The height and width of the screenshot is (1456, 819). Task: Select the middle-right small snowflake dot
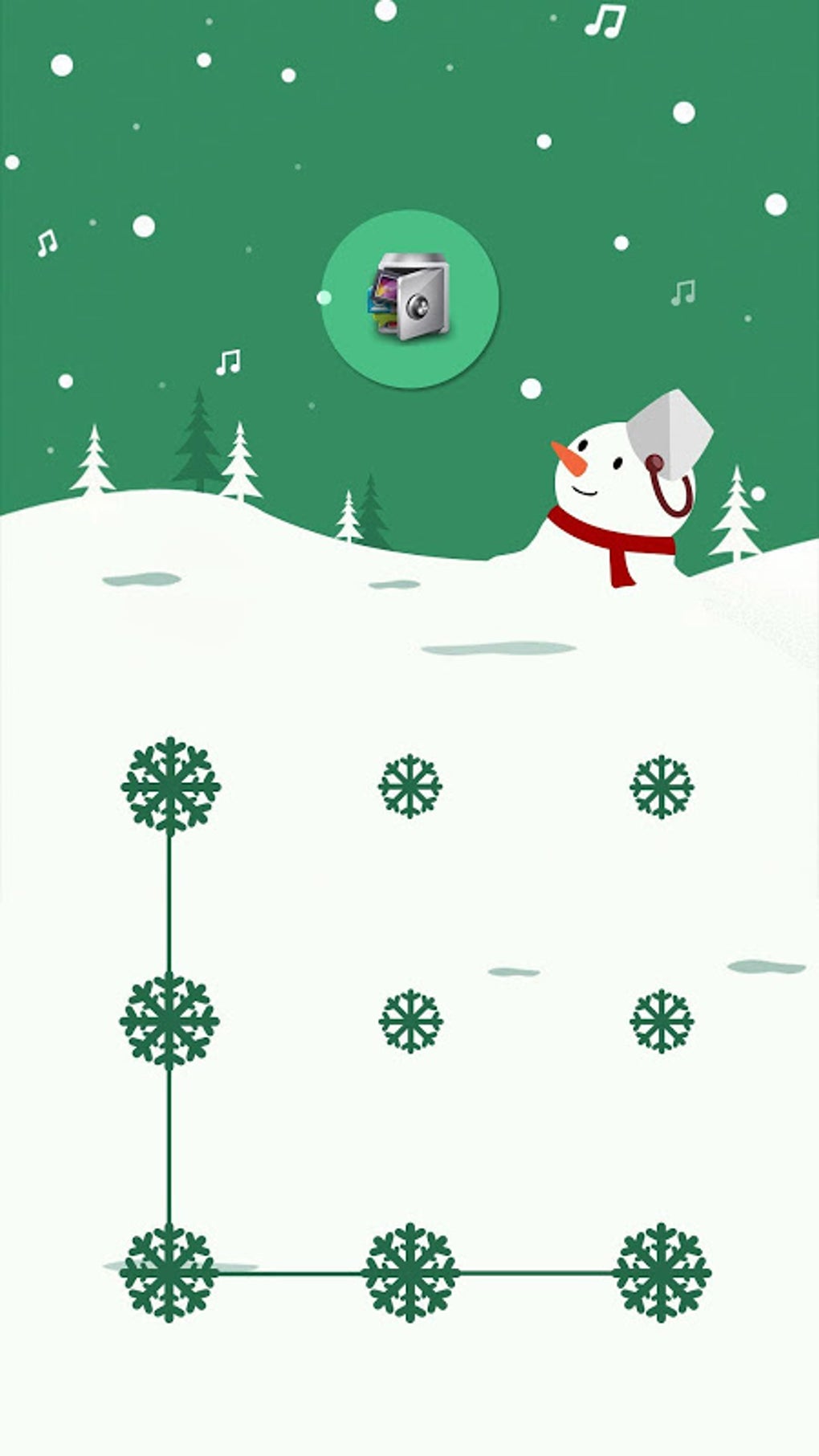(662, 1021)
